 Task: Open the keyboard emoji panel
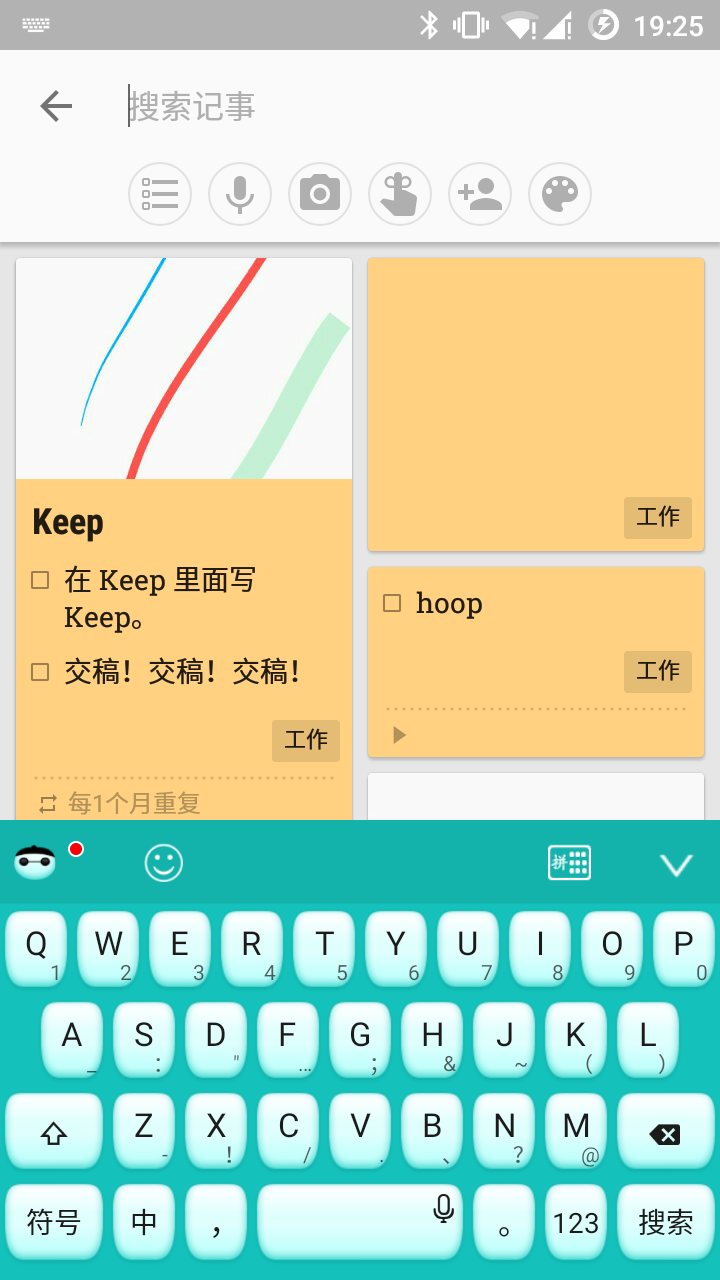click(164, 862)
